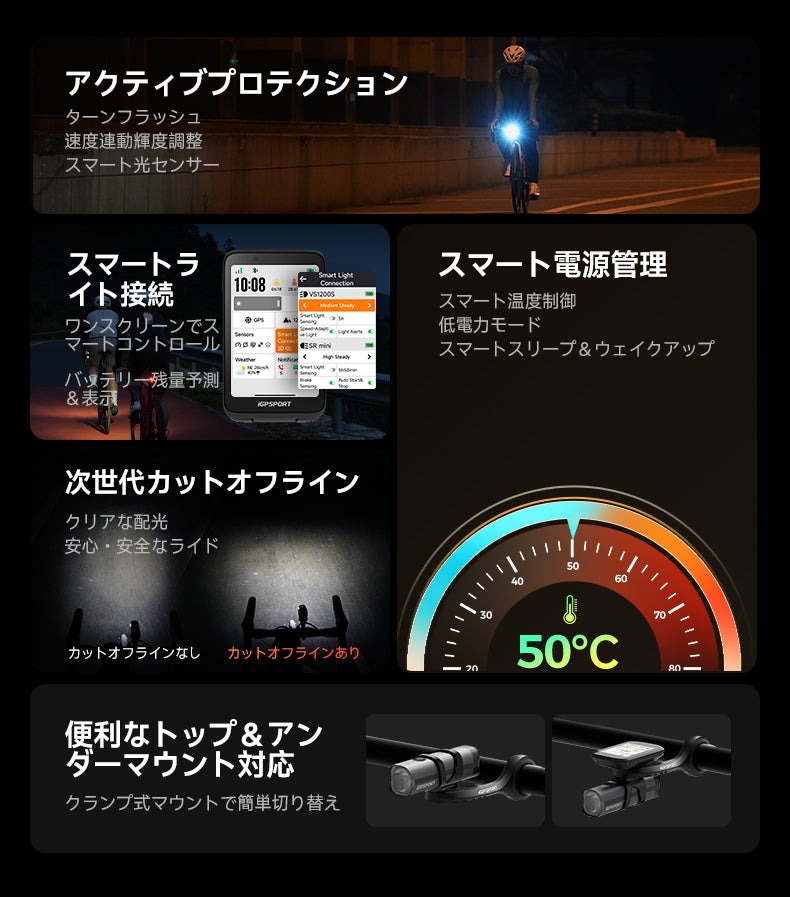Tap the back arrow on Smart Light Connection screen
Viewport: 790px width, 897px height.
(x=304, y=279)
